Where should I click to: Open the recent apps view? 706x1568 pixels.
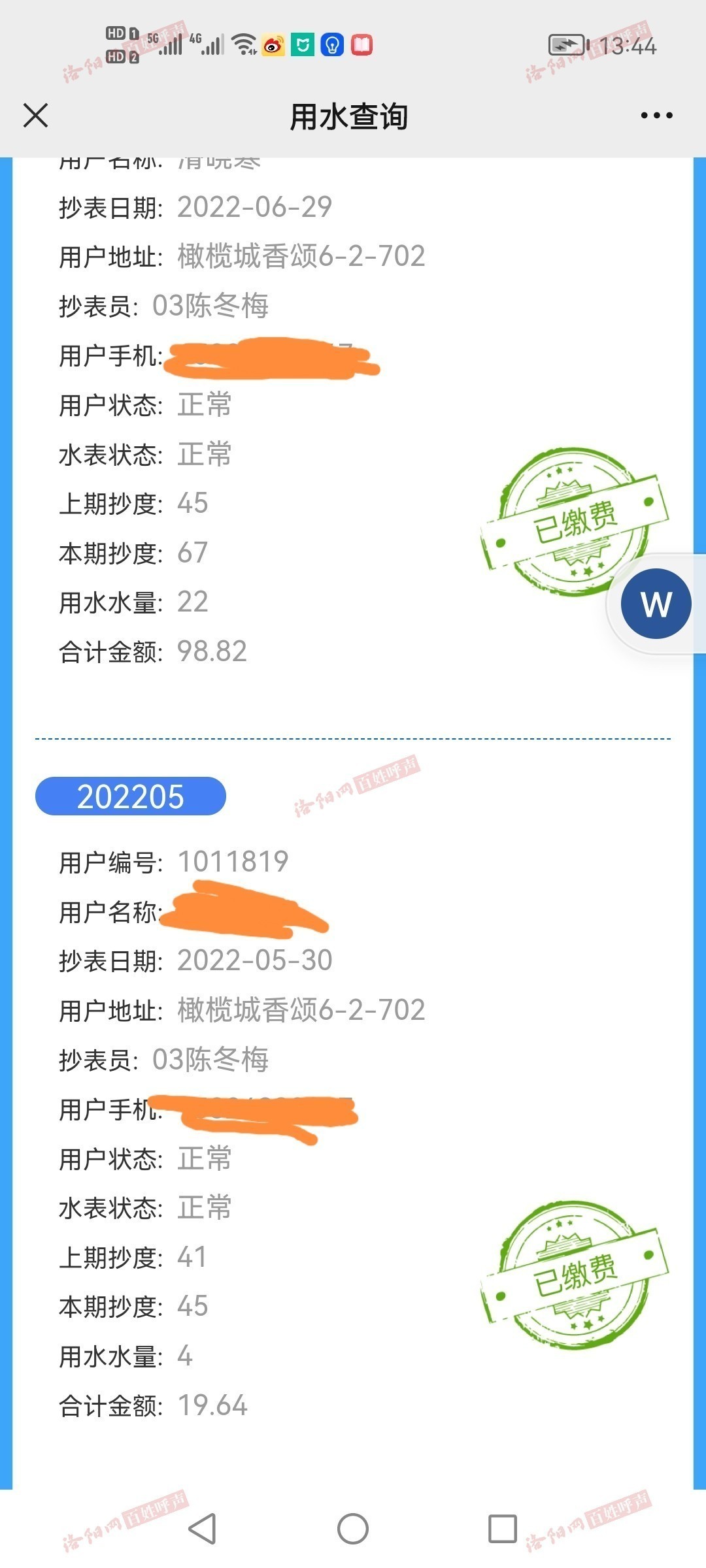[x=503, y=1528]
